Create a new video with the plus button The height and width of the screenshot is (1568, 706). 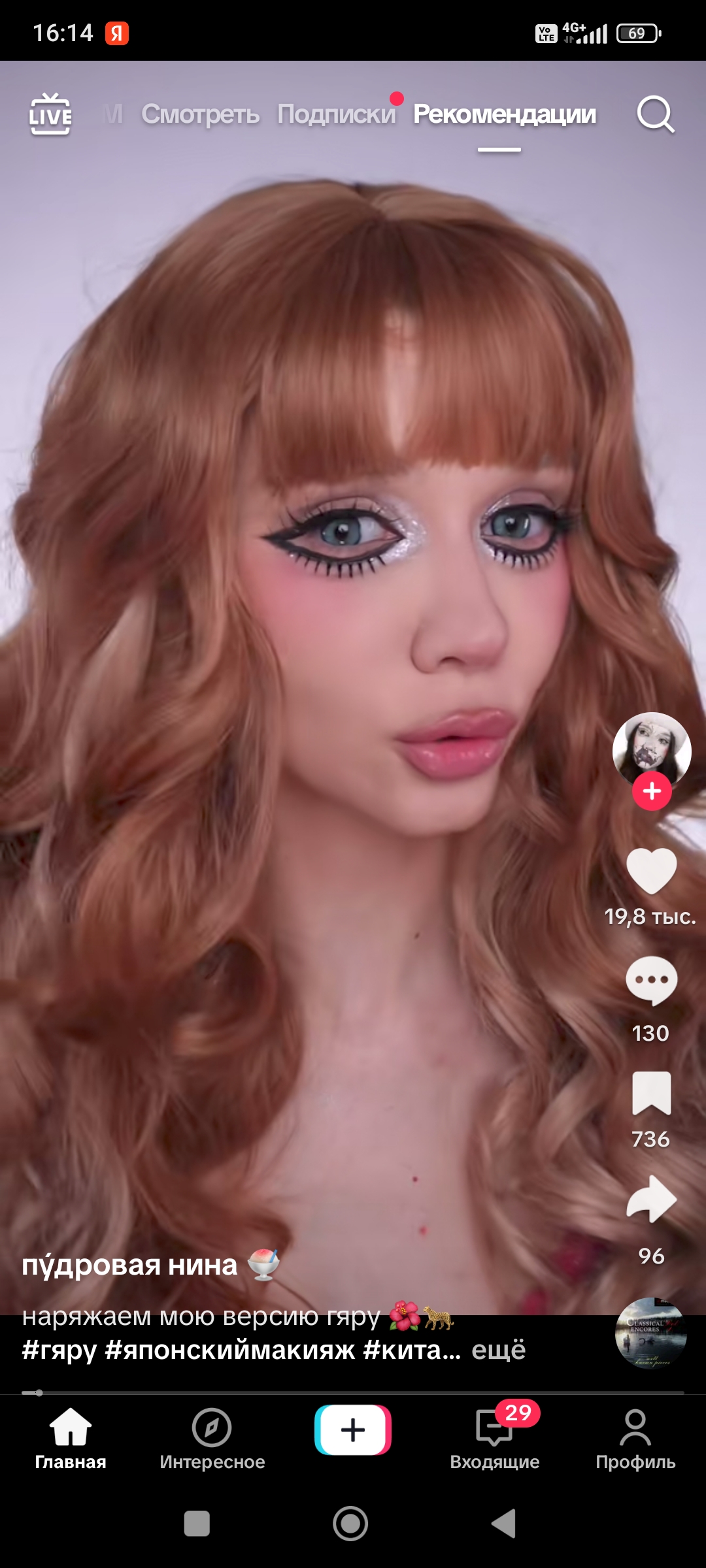[x=353, y=1430]
